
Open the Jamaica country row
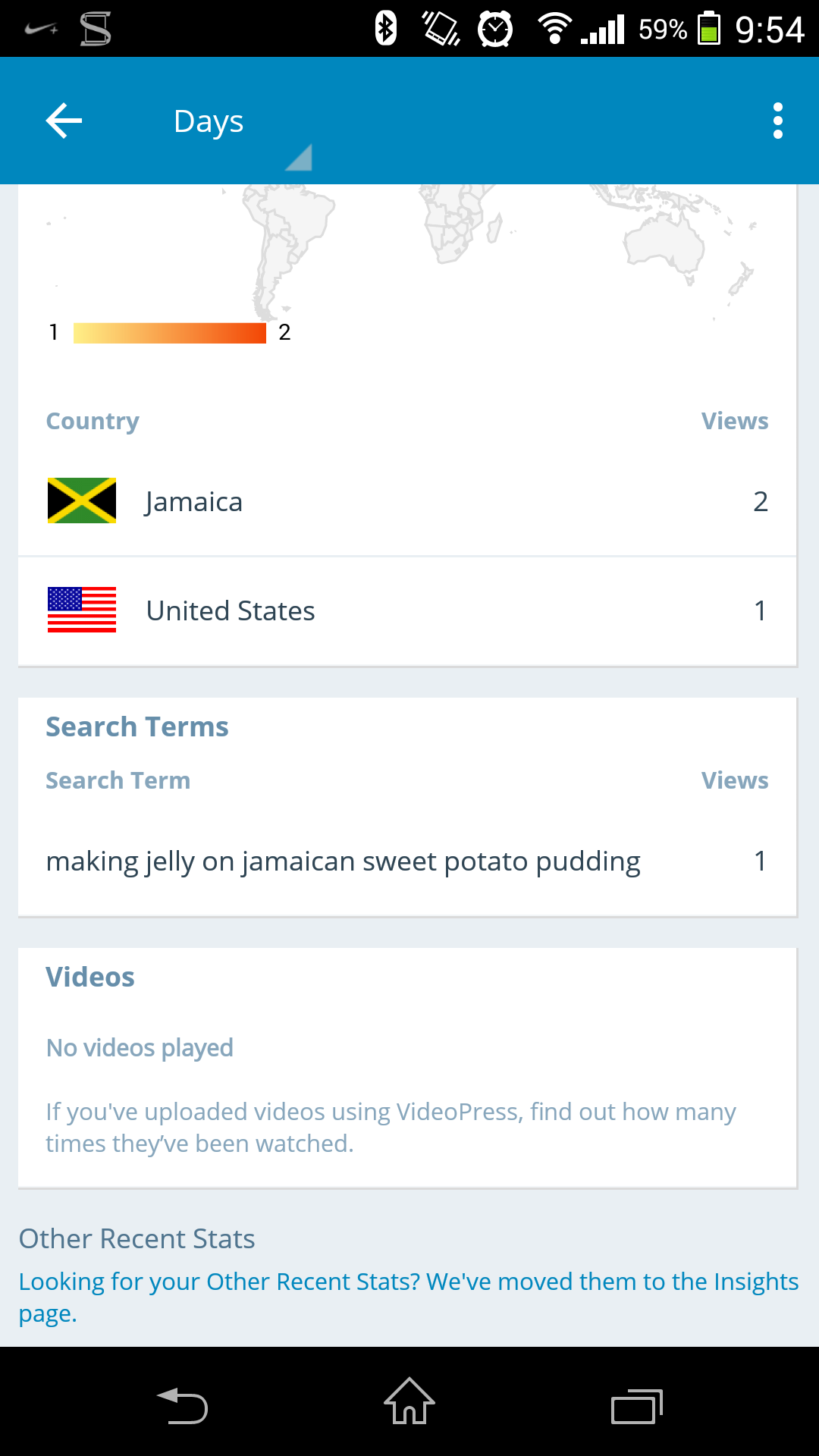(408, 502)
